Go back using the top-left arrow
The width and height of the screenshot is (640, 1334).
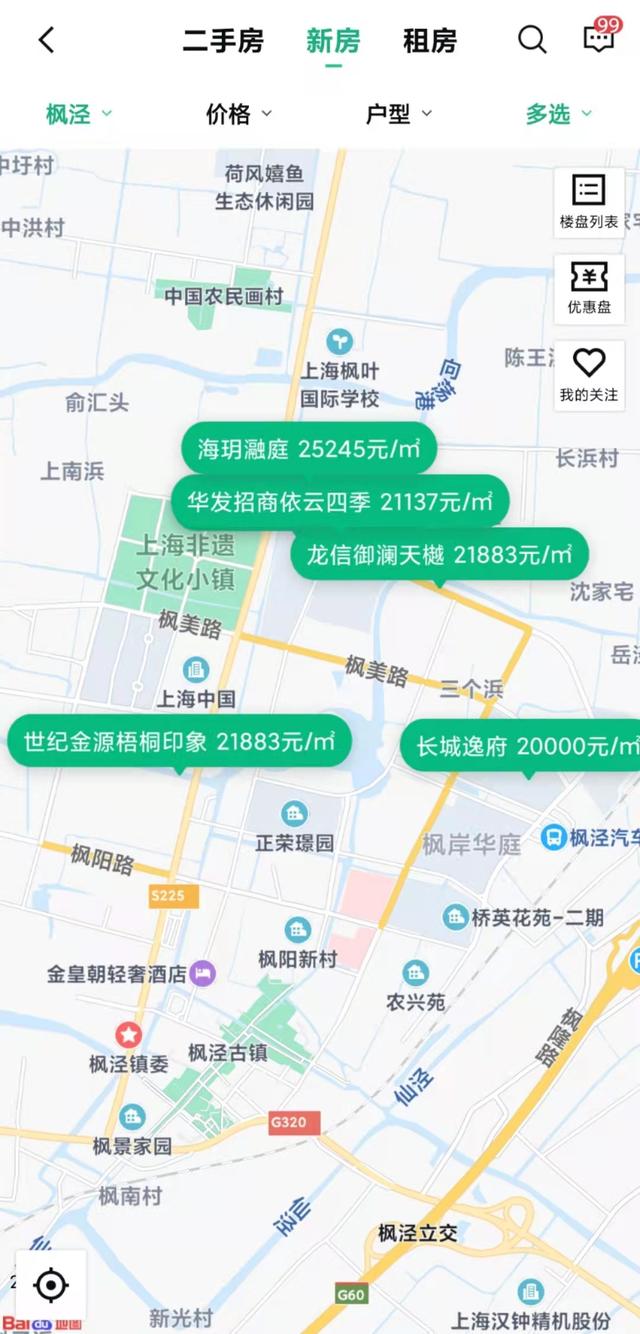(x=46, y=40)
